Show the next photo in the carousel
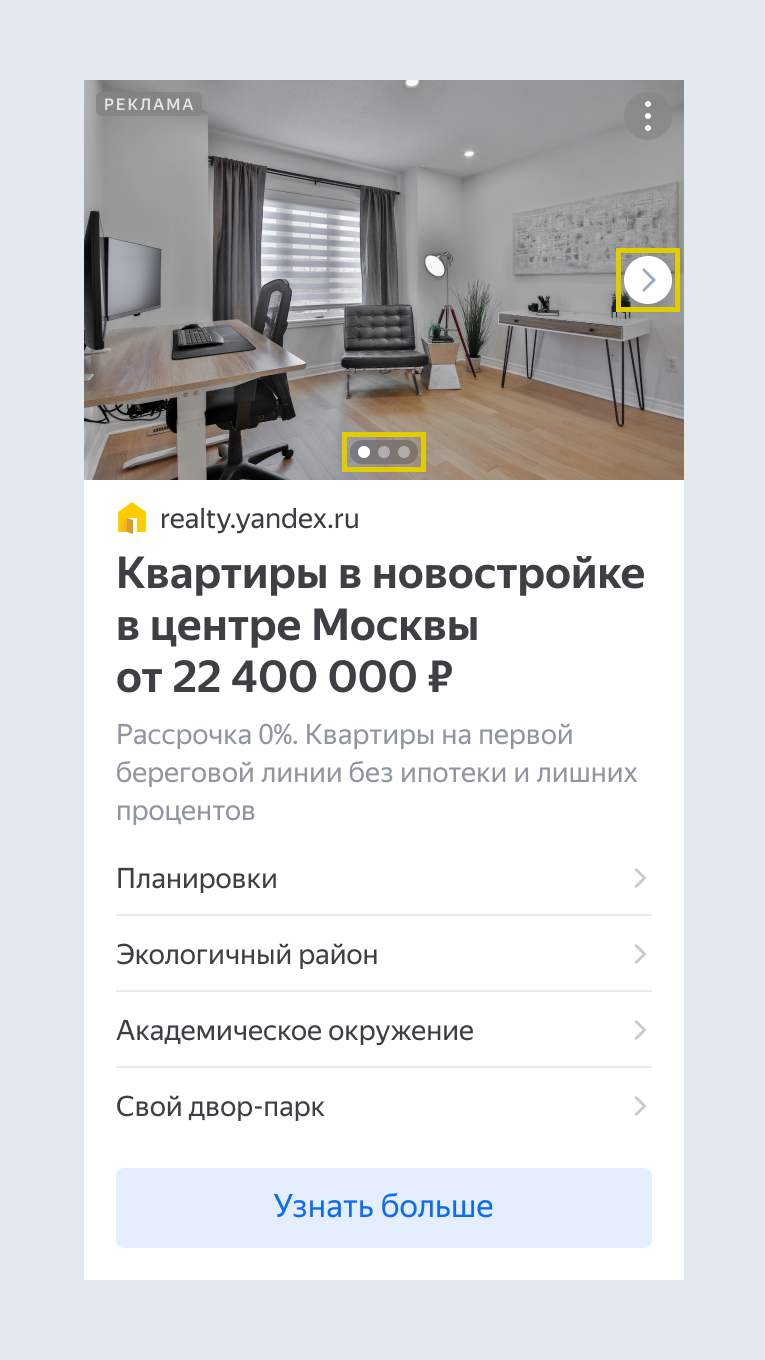This screenshot has width=765, height=1360. [648, 279]
